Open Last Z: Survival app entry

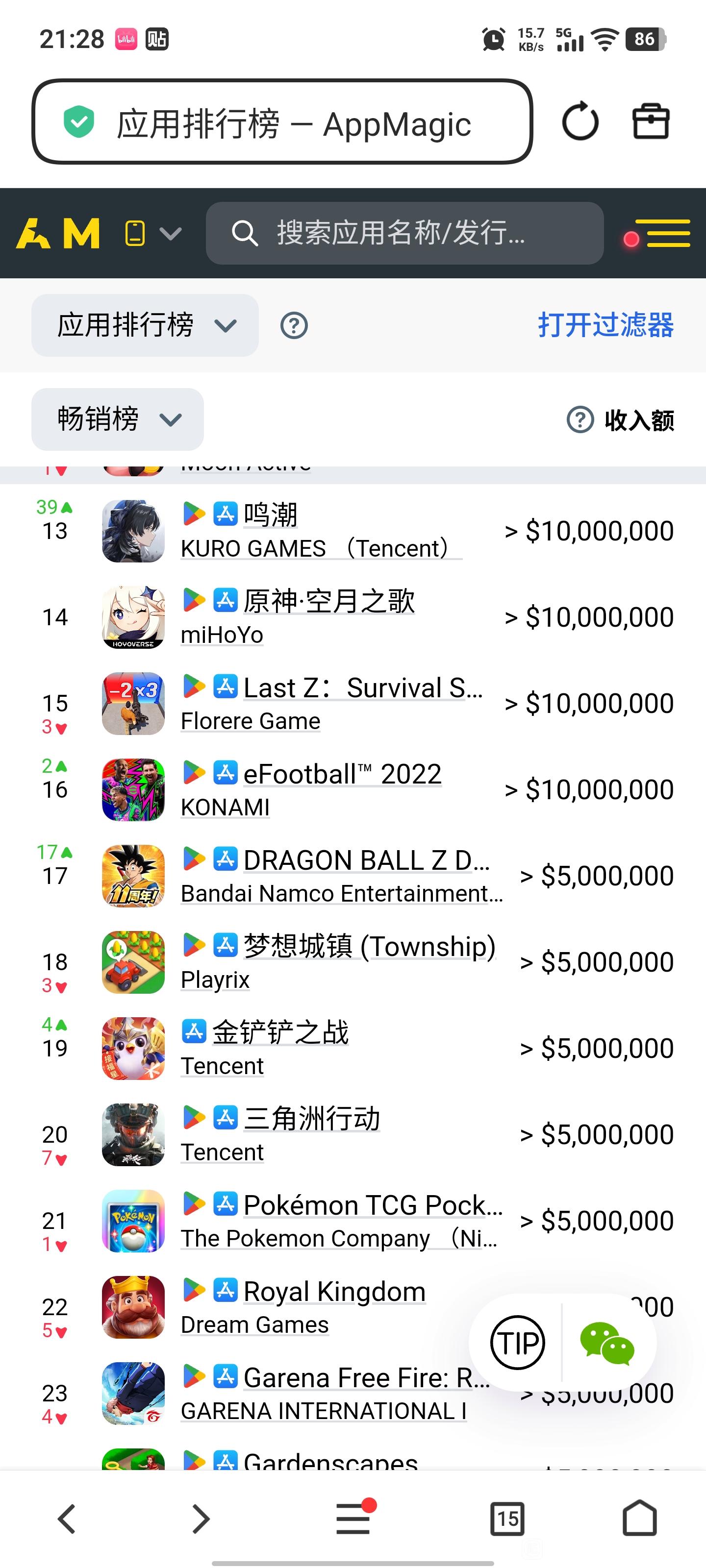[363, 688]
